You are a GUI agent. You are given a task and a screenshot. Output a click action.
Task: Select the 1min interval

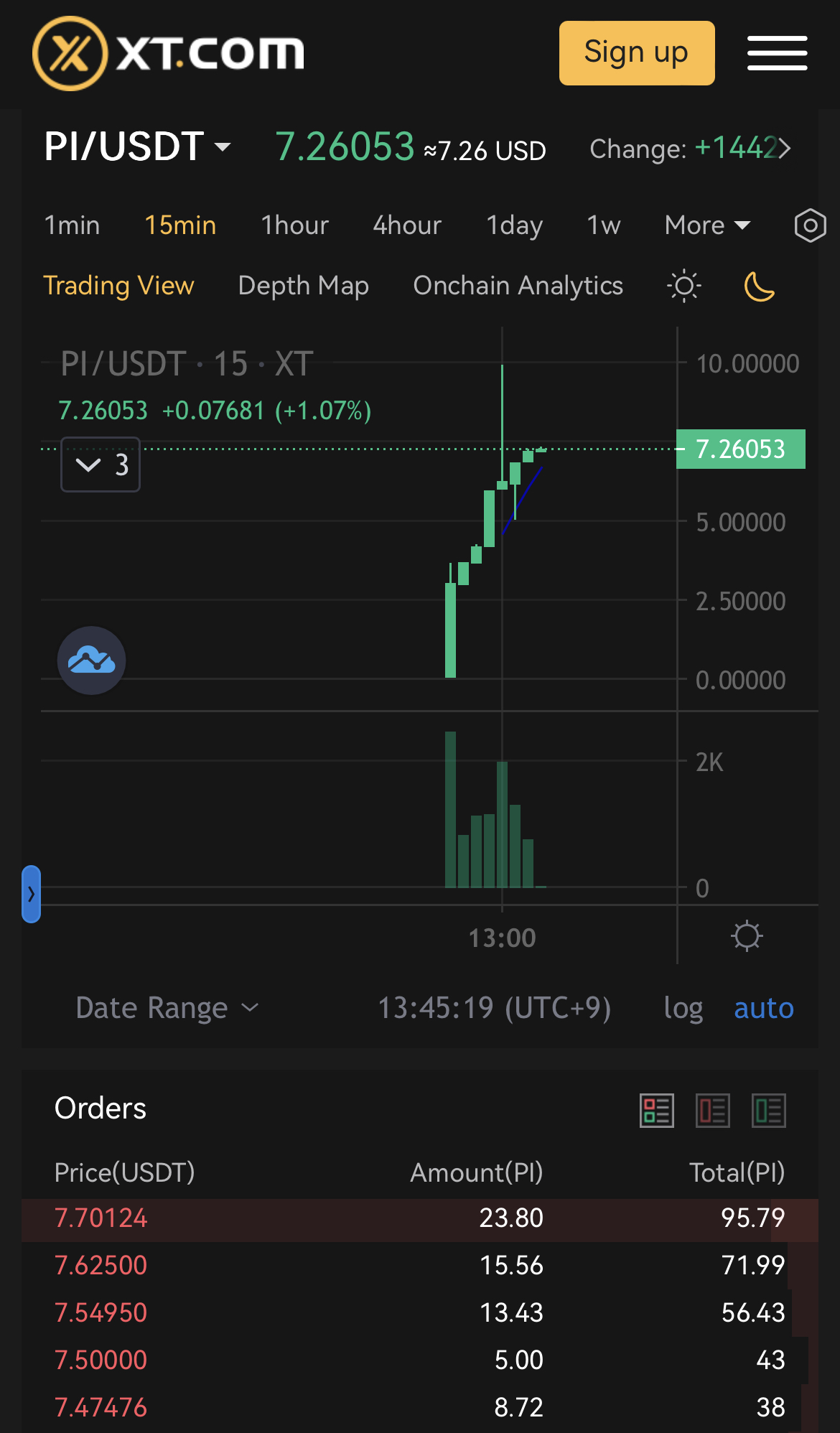pyautogui.click(x=72, y=225)
